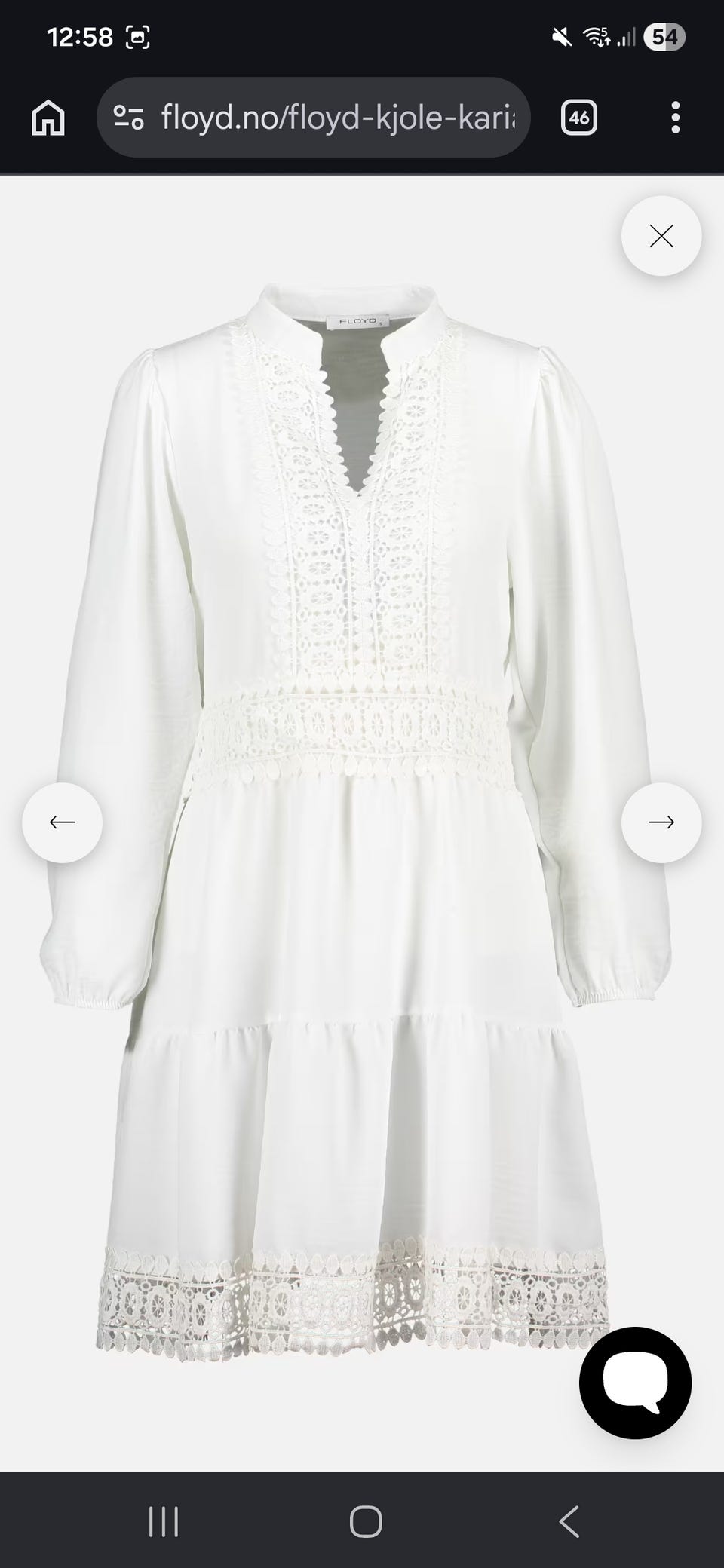Show the previous product image
724x1568 pixels.
62,822
